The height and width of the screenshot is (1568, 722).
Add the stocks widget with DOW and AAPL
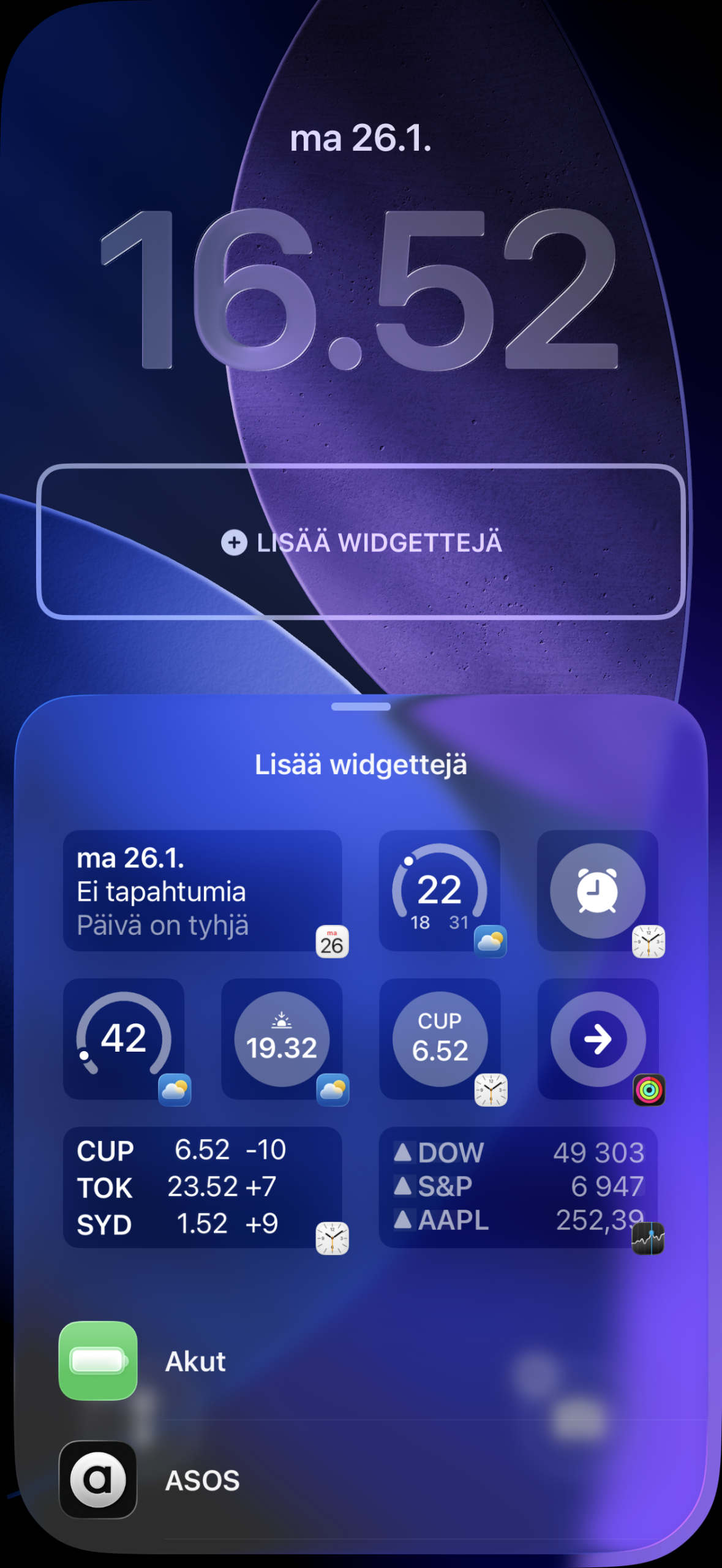[518, 1187]
